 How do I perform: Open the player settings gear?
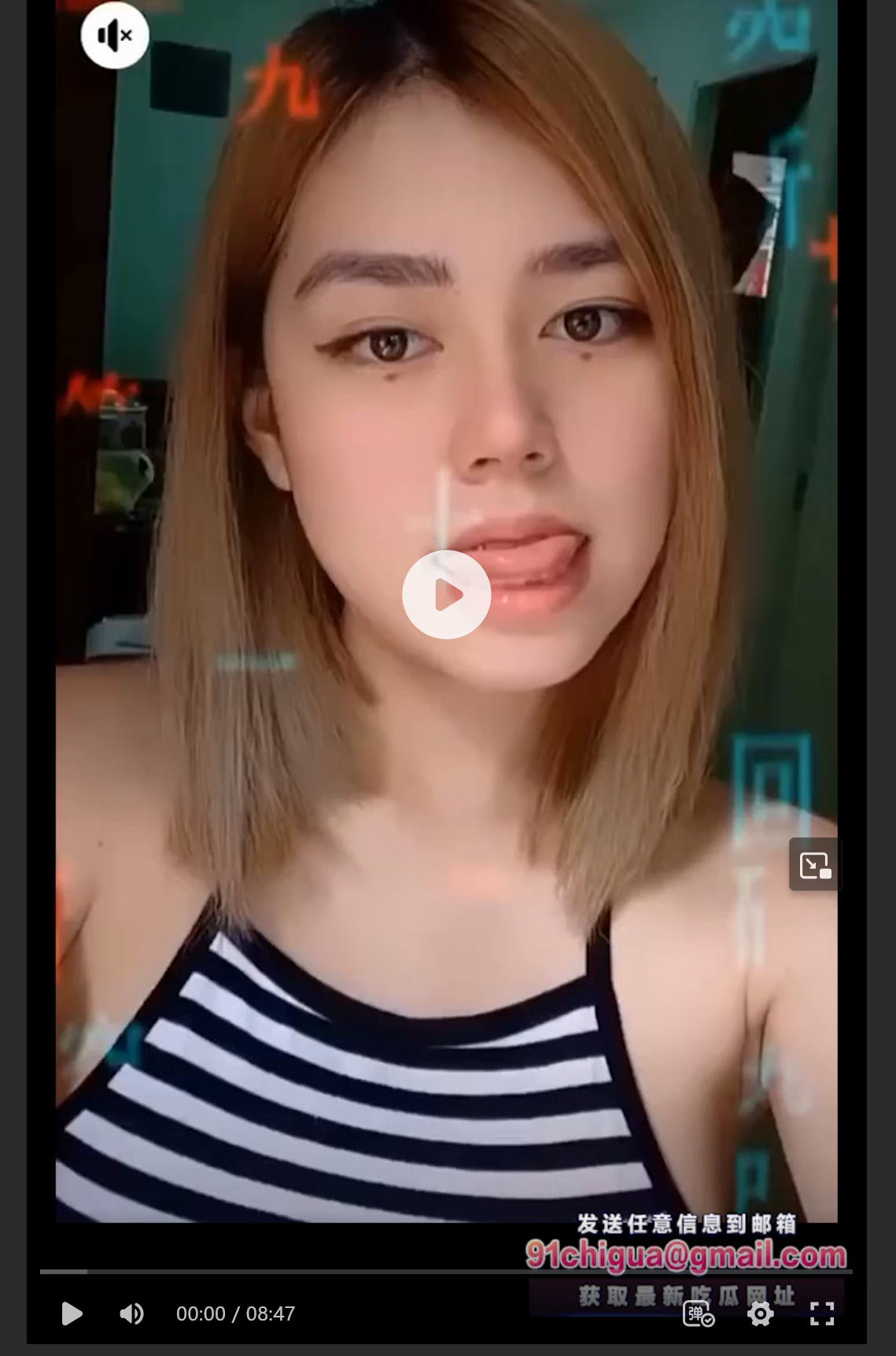click(x=760, y=1314)
